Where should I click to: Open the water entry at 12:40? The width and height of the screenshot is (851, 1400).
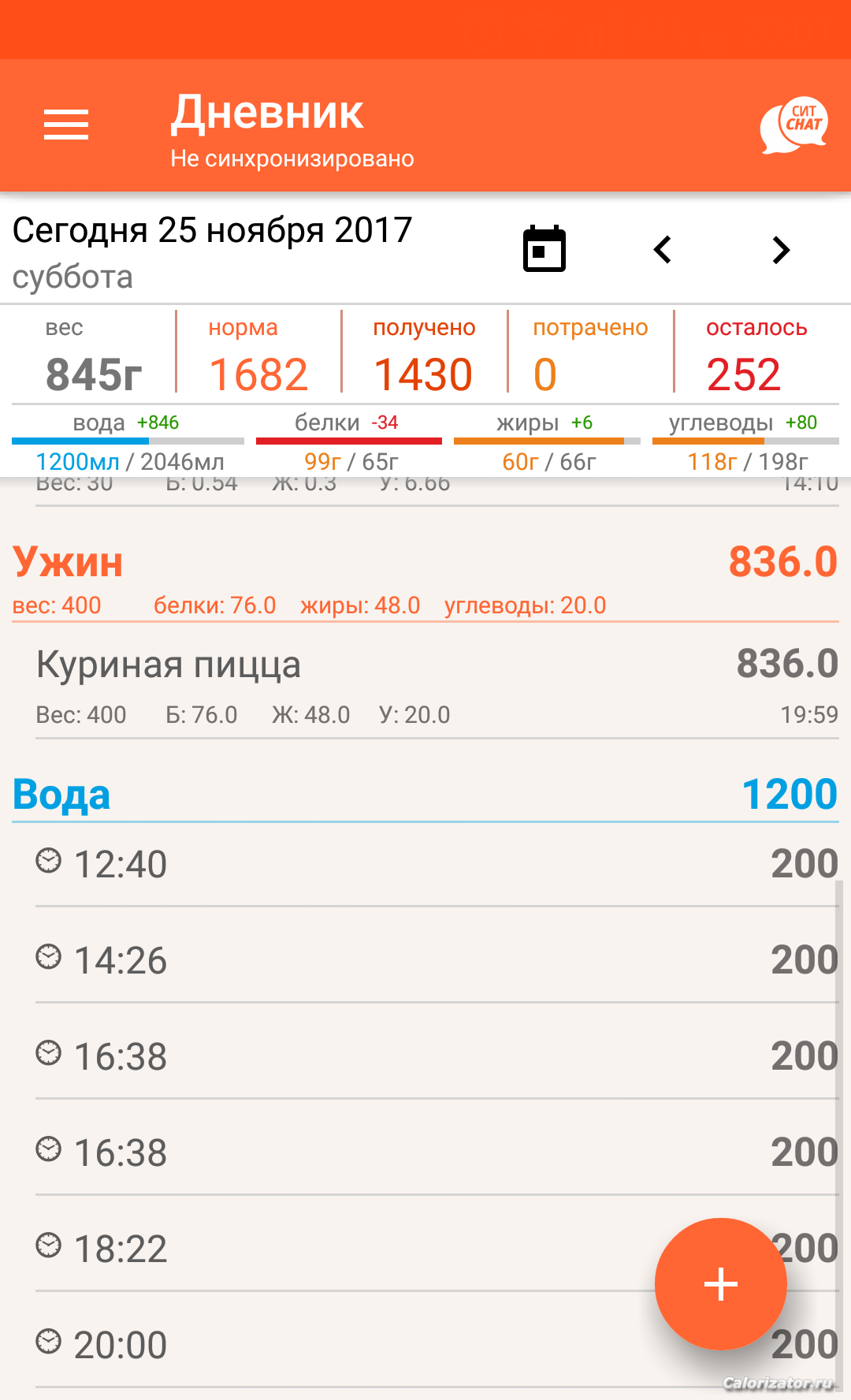[437, 865]
